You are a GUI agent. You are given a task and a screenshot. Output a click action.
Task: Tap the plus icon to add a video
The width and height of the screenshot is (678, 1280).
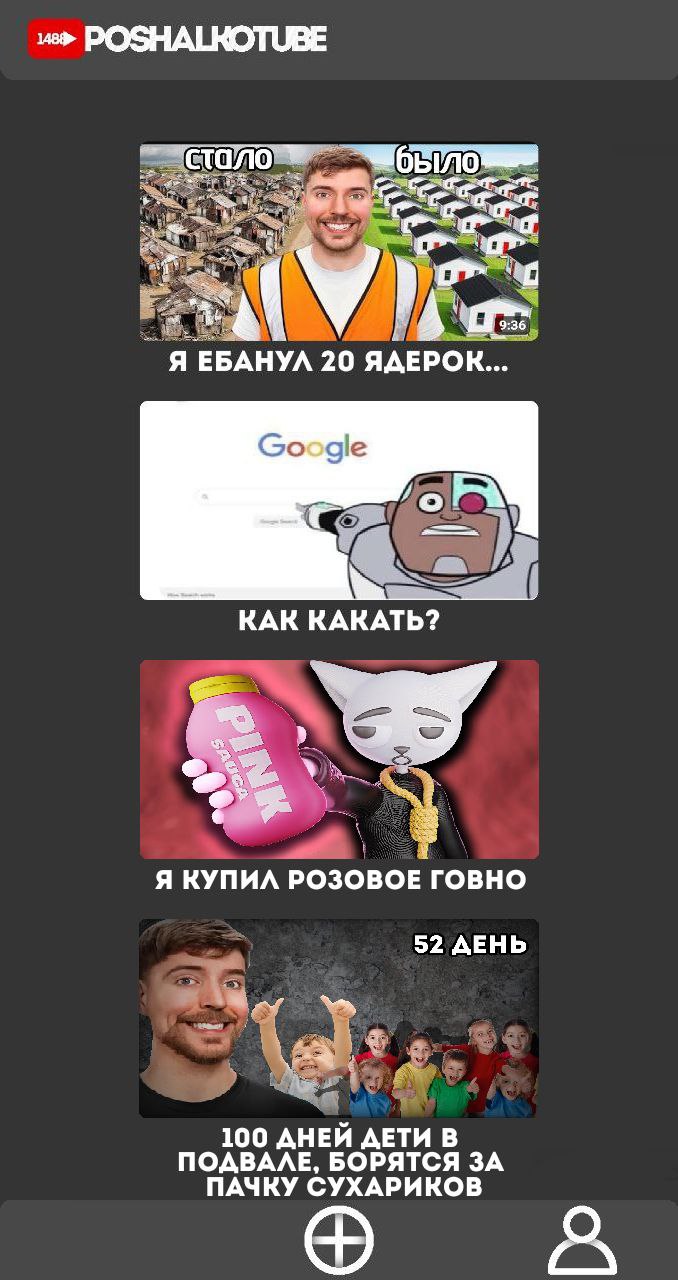coord(339,1241)
